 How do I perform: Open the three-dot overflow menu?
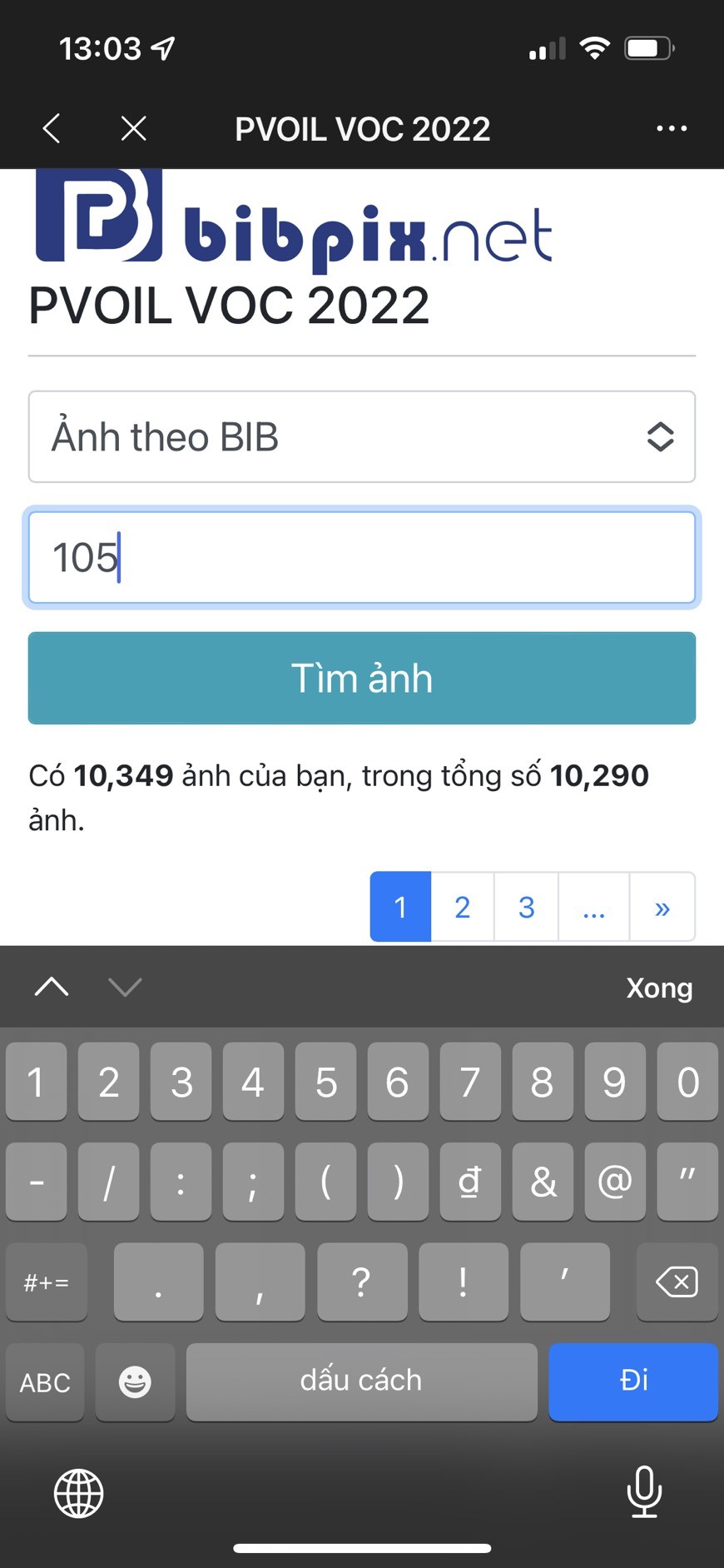(x=671, y=128)
